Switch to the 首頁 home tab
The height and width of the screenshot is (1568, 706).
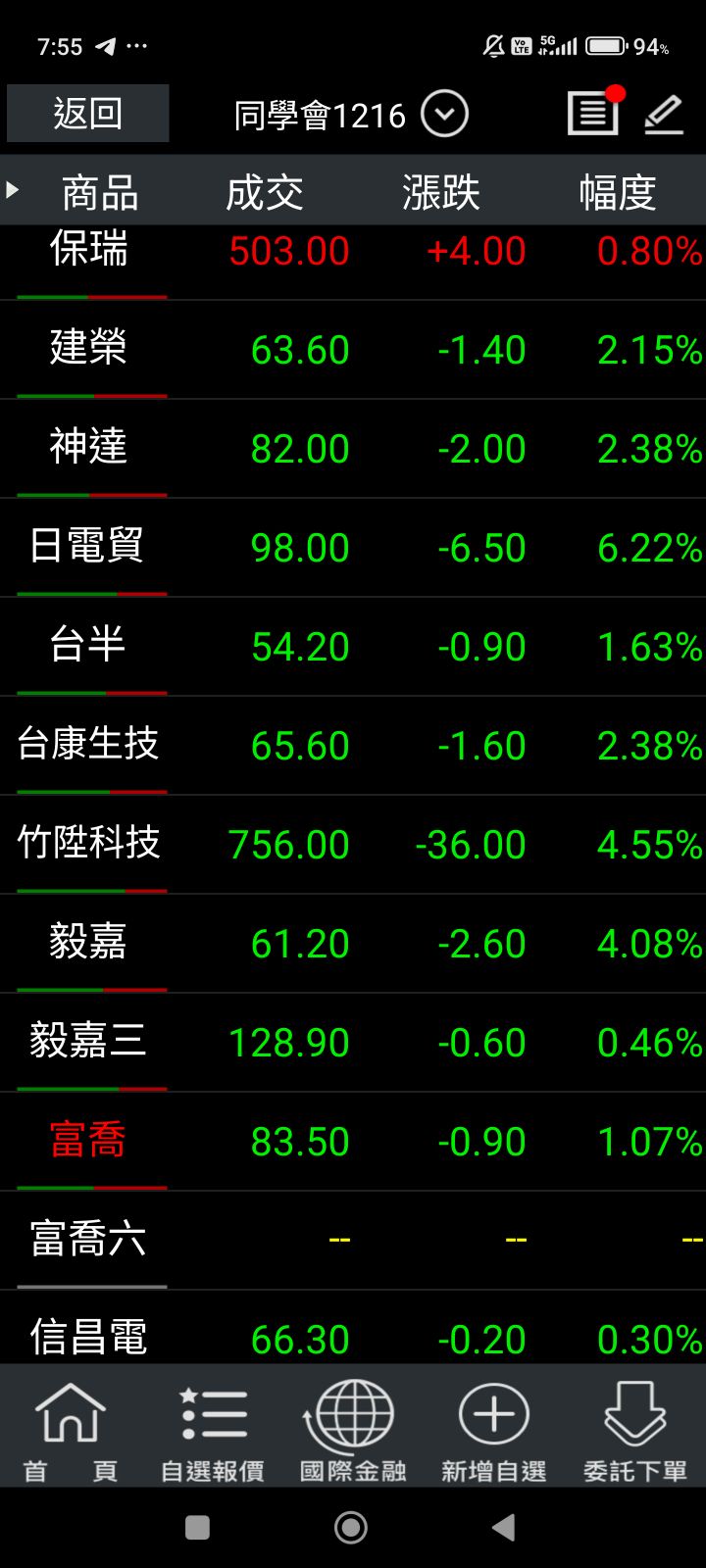coord(70,1431)
